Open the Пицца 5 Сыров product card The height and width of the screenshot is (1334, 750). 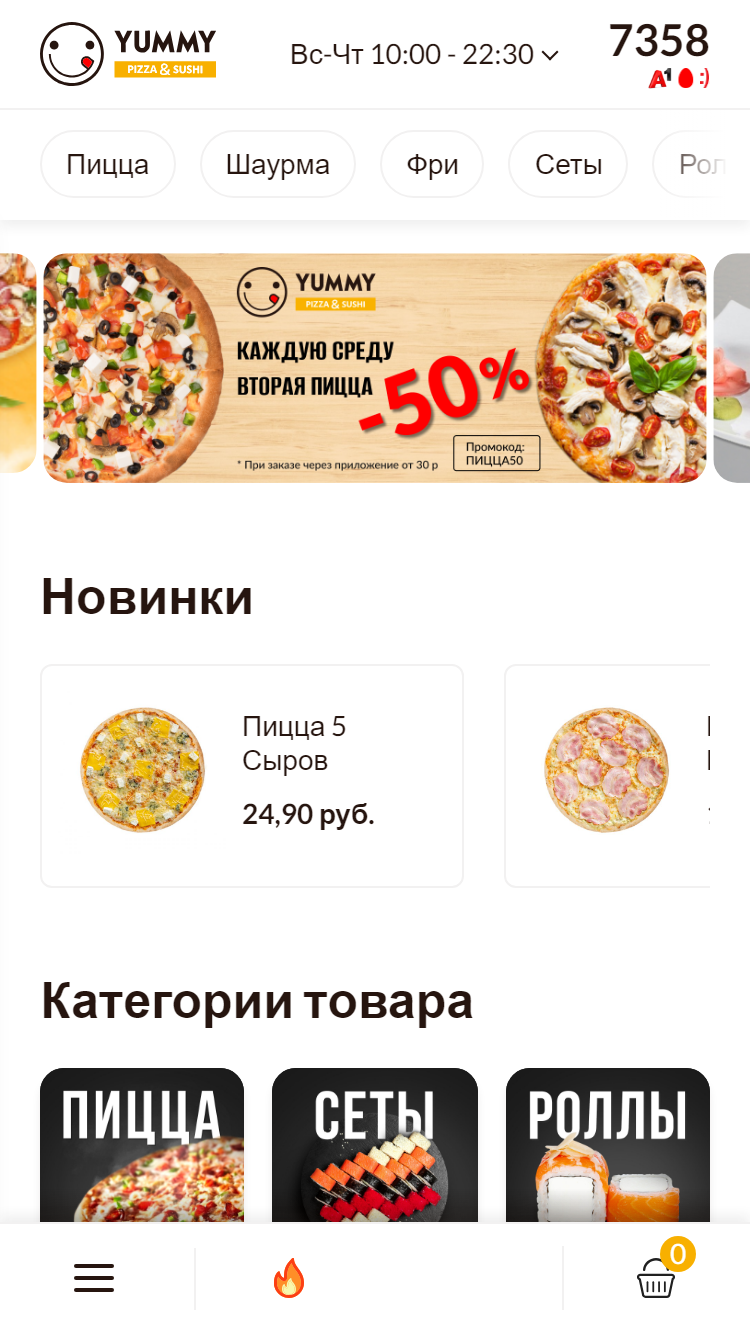pyautogui.click(x=252, y=776)
